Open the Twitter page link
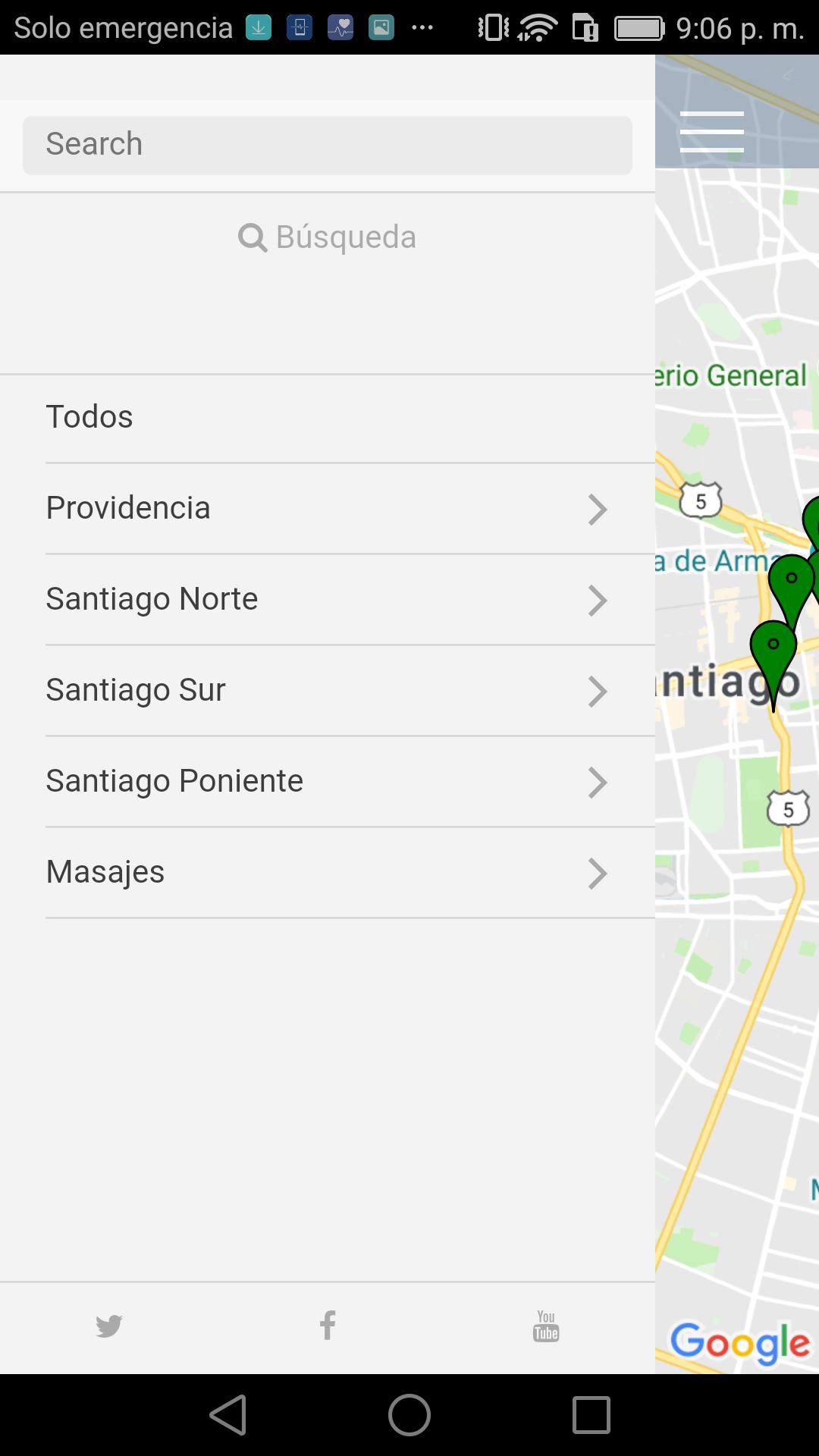 pyautogui.click(x=109, y=1326)
